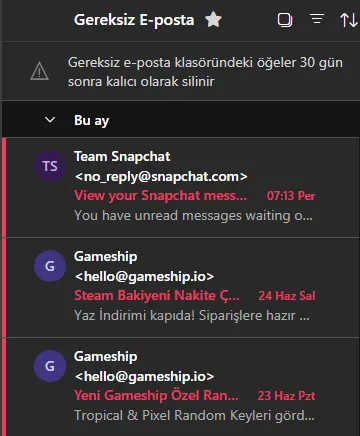This screenshot has height=436, width=360.
Task: Collapse the Bu ay group
Action: point(50,120)
